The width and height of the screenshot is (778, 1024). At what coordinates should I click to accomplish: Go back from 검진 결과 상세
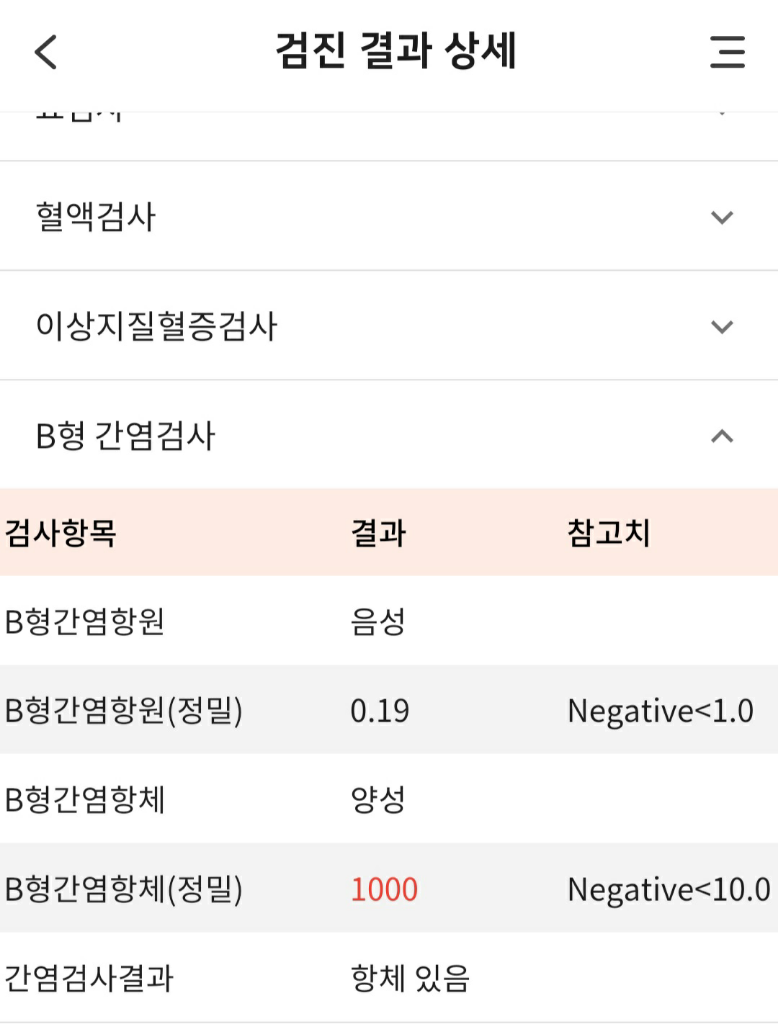click(x=46, y=52)
